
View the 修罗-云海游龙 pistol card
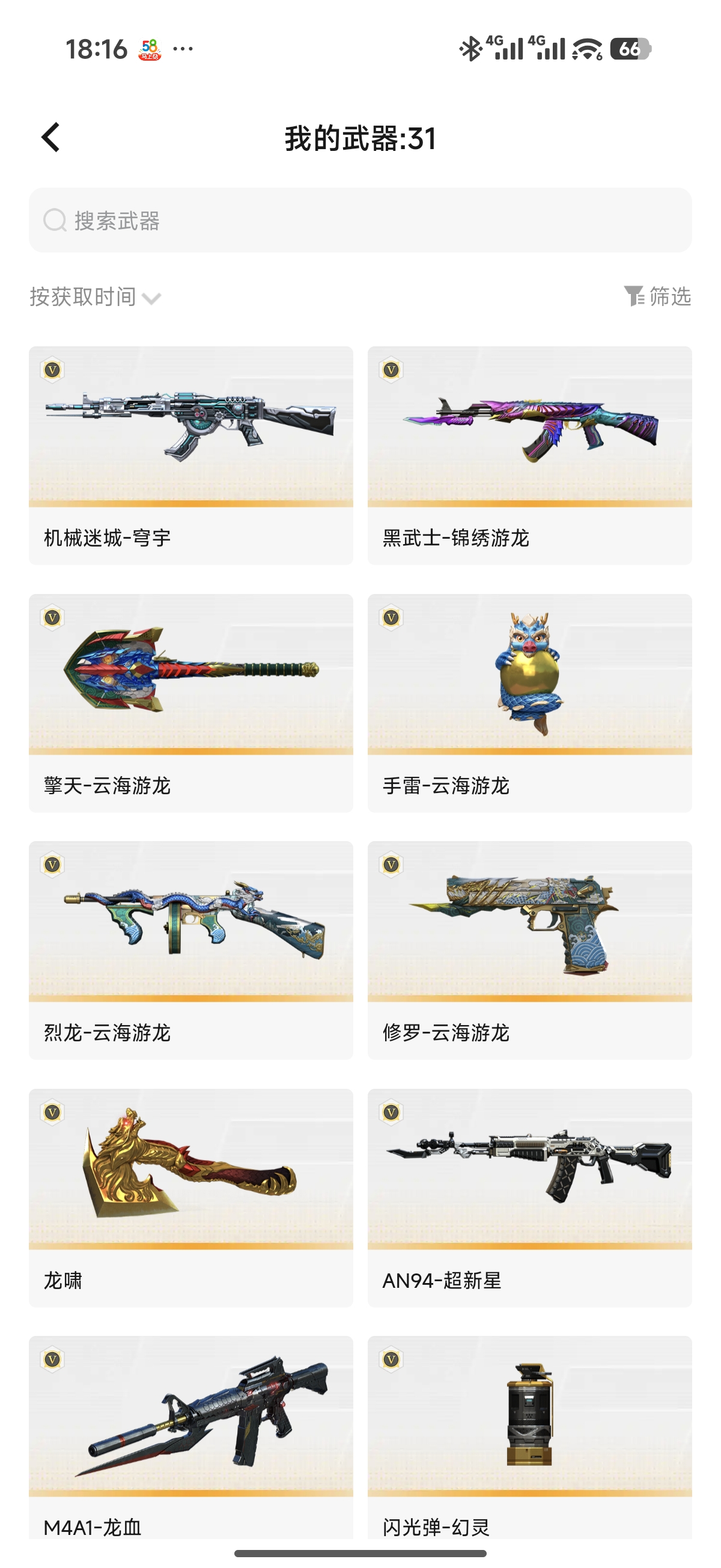(529, 949)
